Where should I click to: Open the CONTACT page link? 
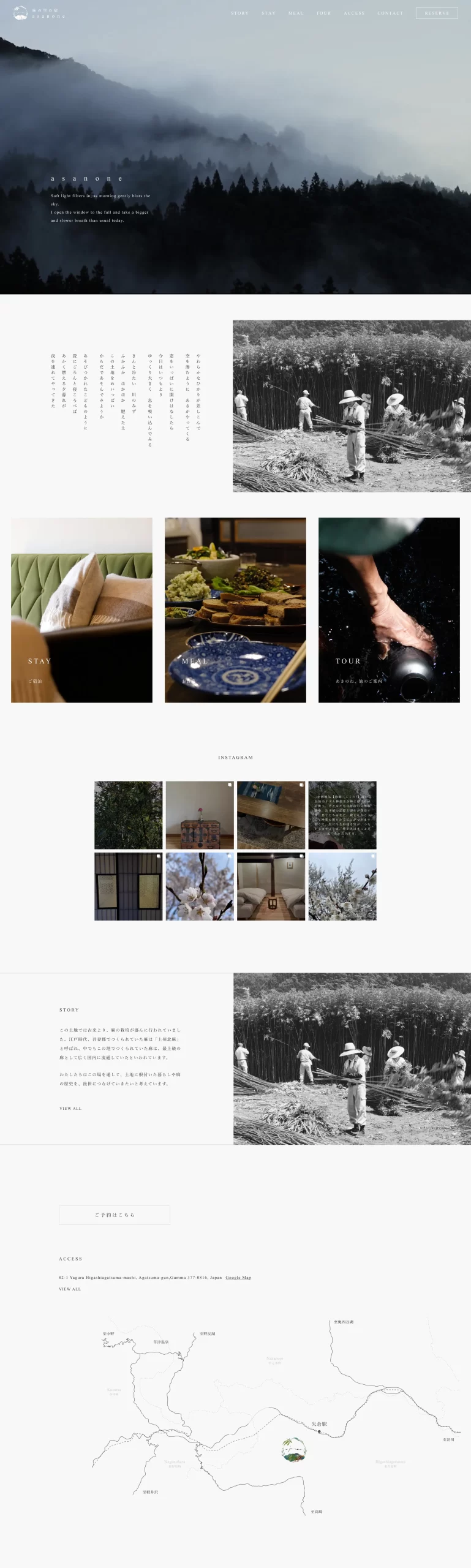390,13
